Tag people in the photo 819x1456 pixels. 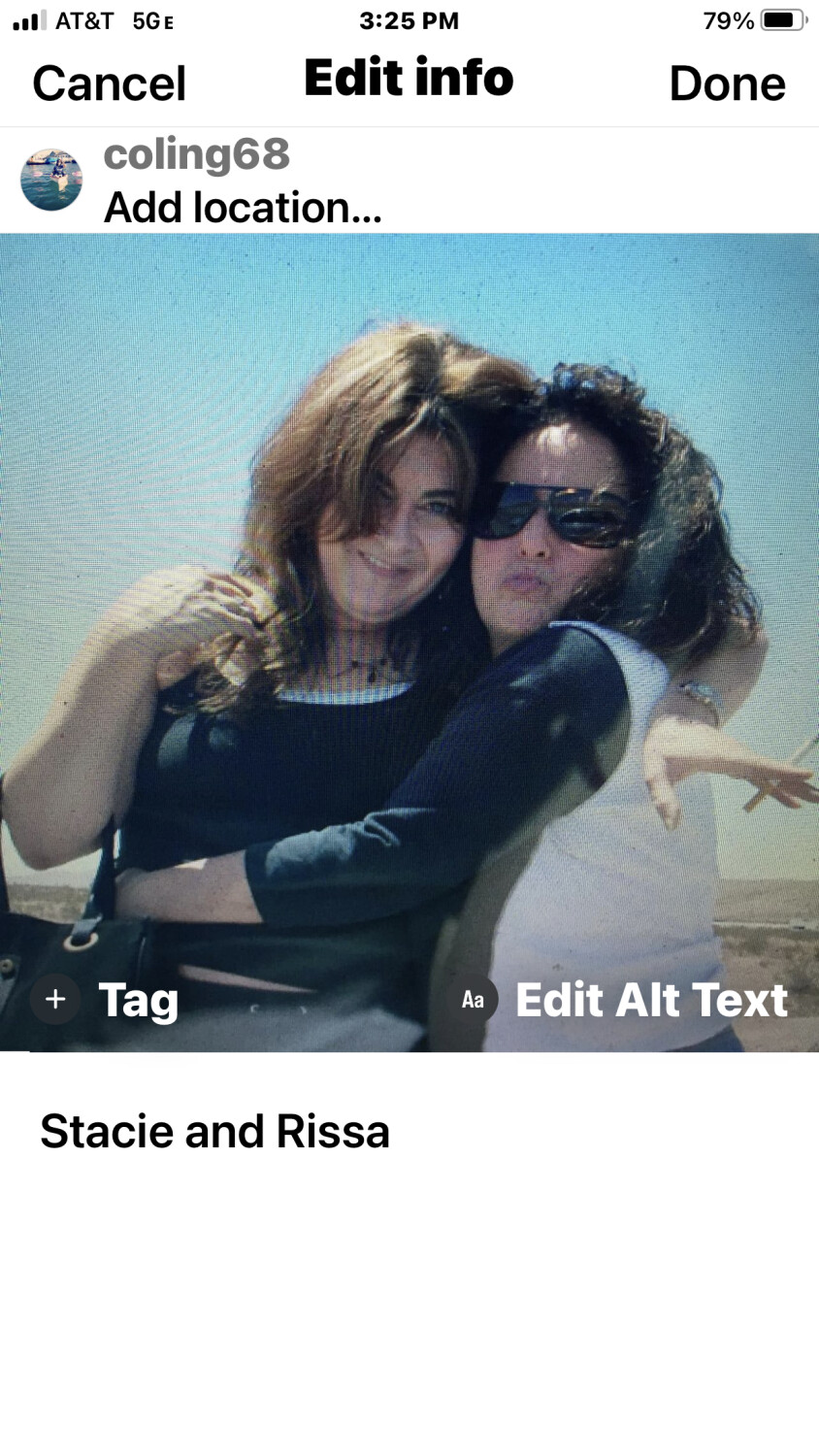coord(107,999)
